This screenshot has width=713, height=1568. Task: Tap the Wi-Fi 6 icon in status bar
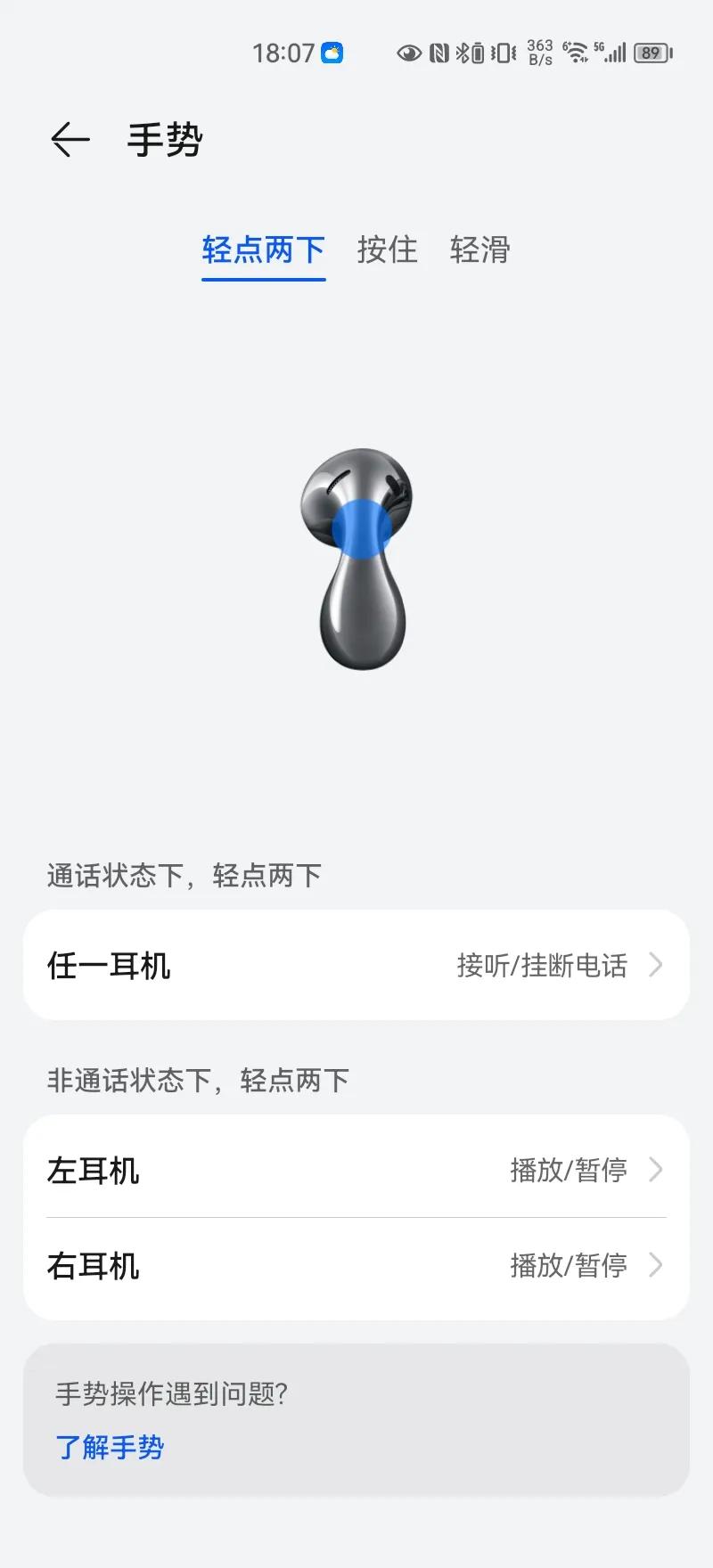[576, 53]
